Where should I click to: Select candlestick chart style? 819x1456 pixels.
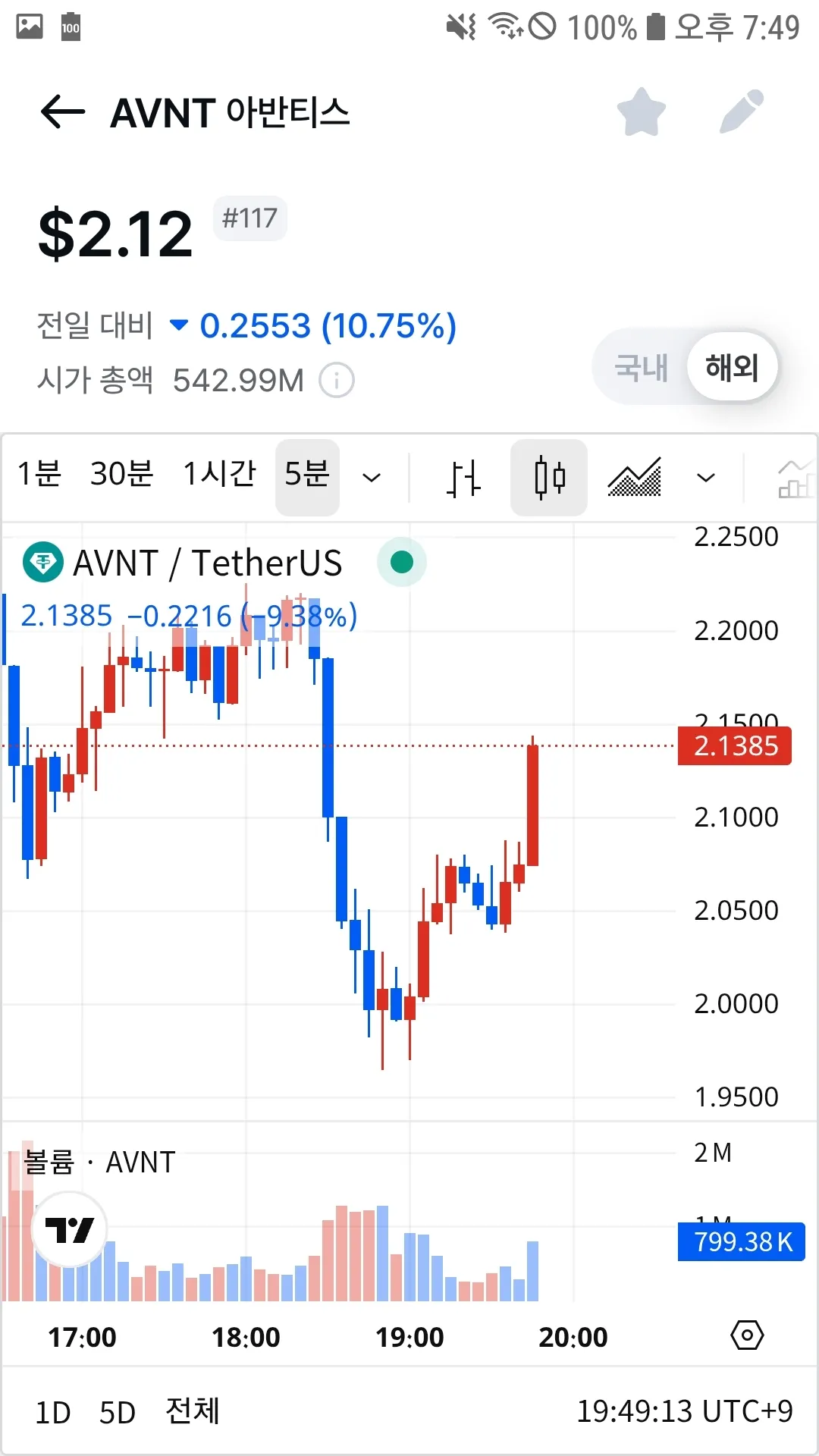coord(549,478)
